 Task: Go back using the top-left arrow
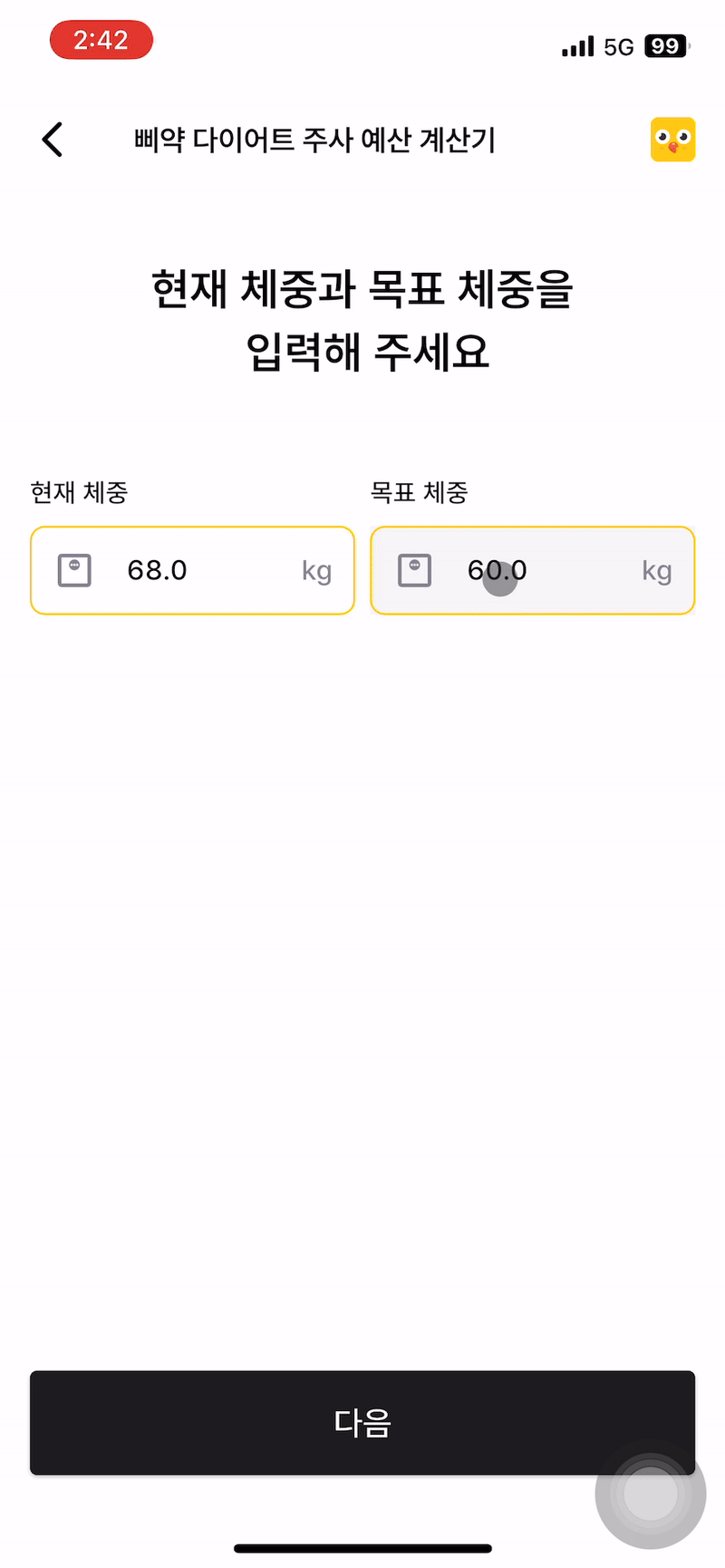53,140
